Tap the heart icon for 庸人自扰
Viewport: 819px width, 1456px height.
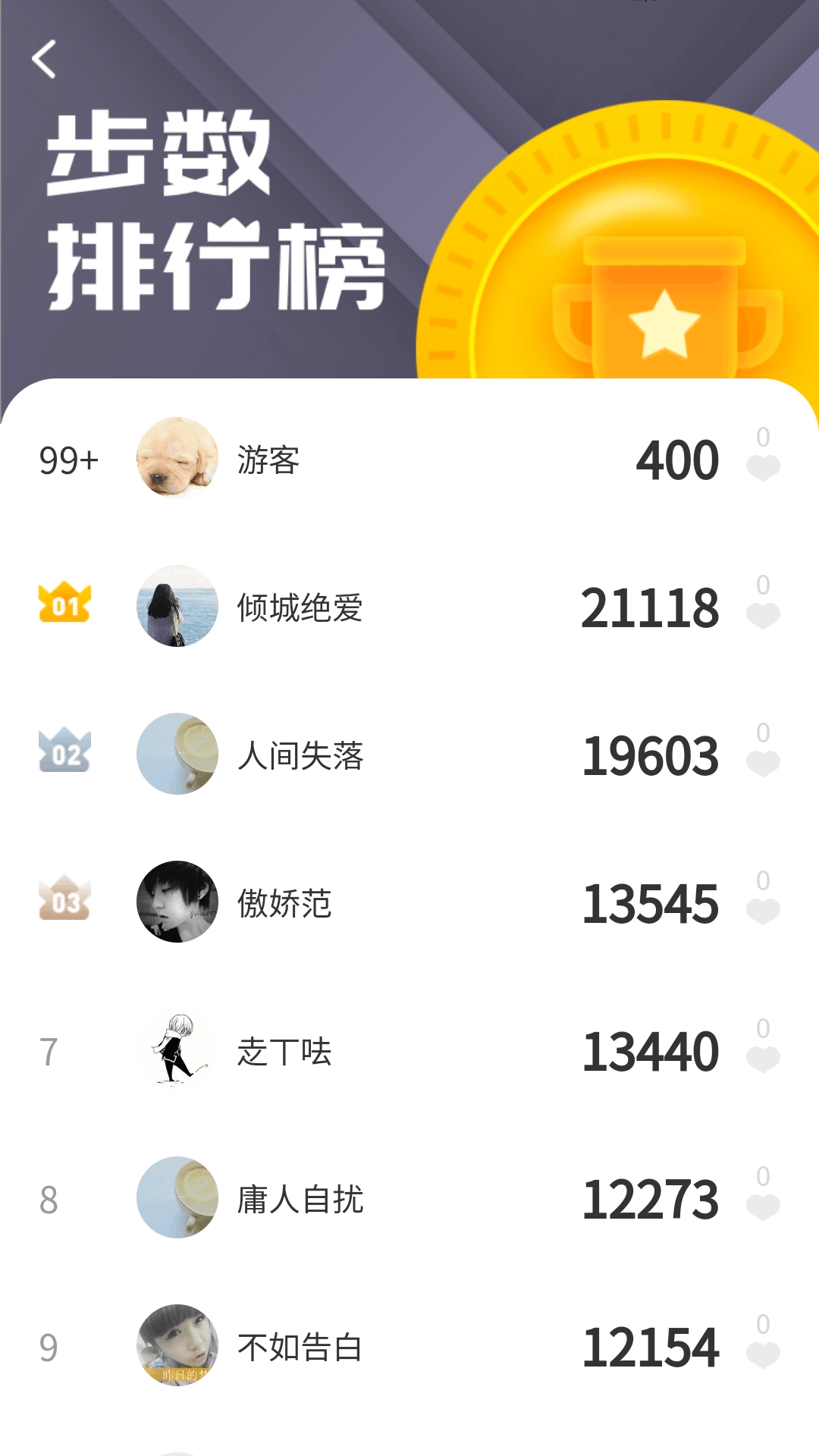coord(763,1207)
